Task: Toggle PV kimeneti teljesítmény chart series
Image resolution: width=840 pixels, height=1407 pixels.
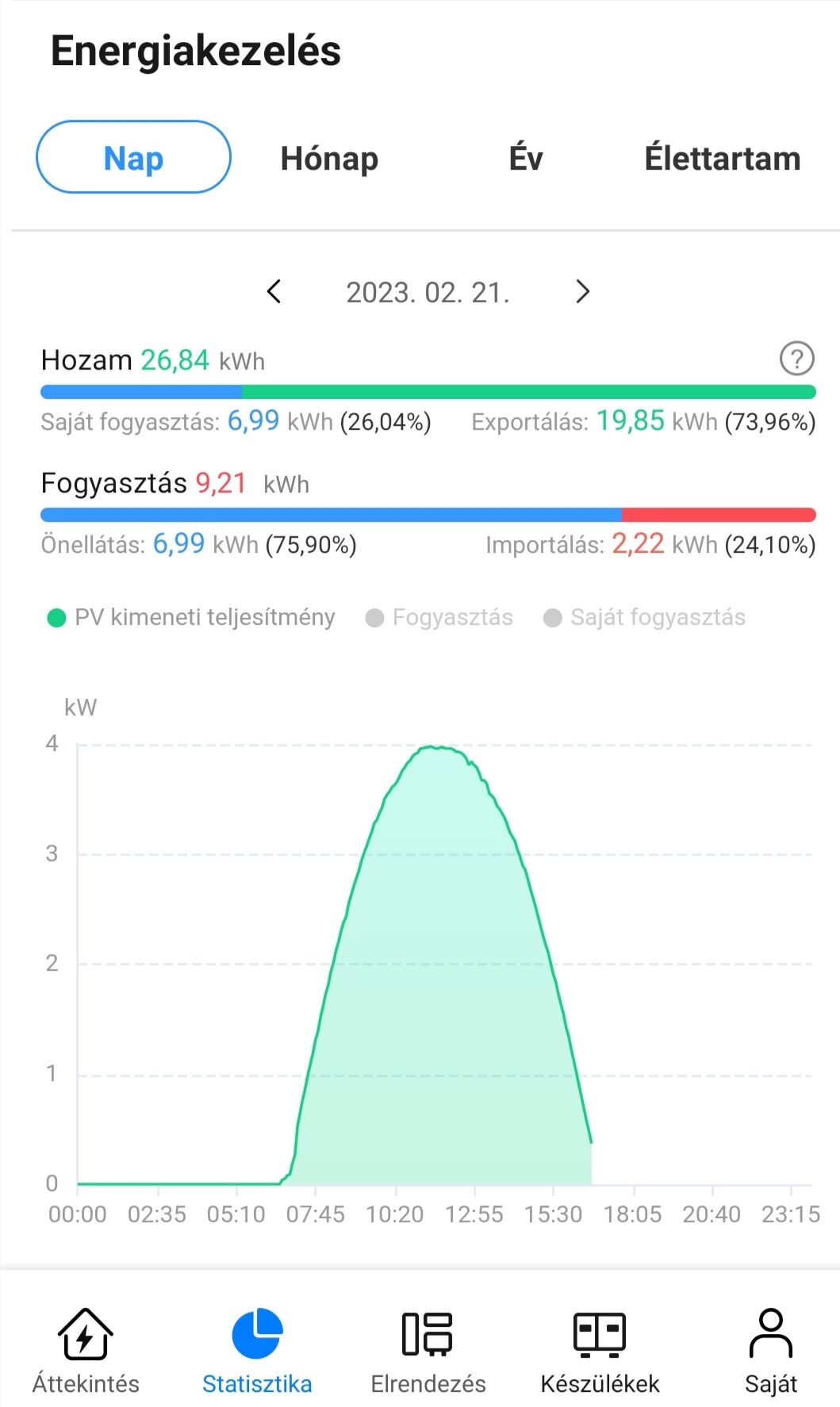Action: point(191,617)
